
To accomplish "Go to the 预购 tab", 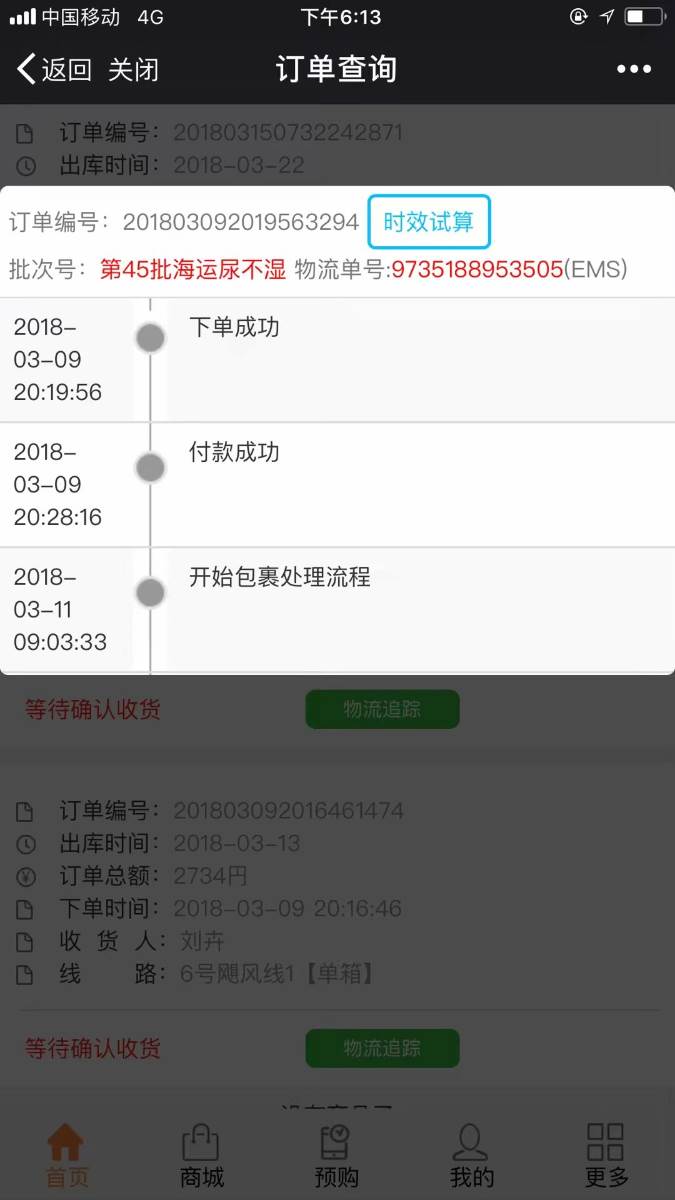I will (336, 1155).
